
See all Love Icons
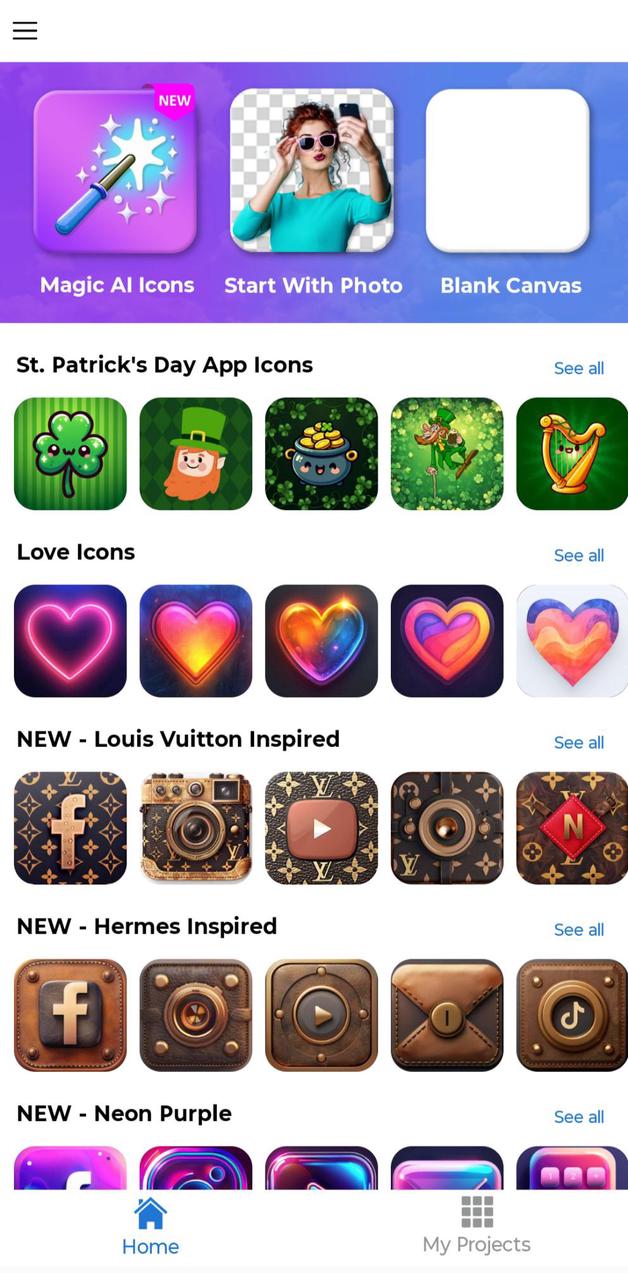pos(578,555)
